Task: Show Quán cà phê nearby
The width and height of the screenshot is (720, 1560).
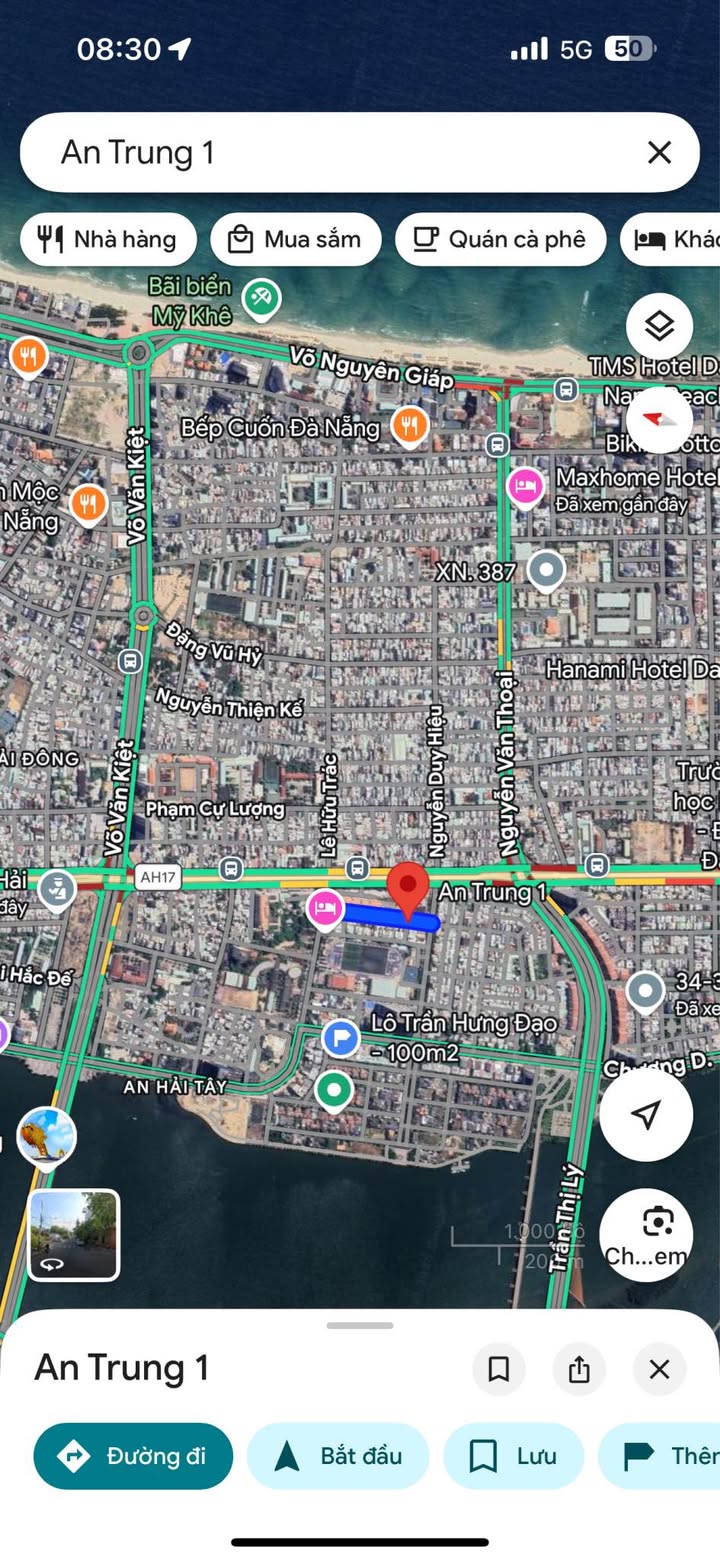Action: (x=500, y=240)
